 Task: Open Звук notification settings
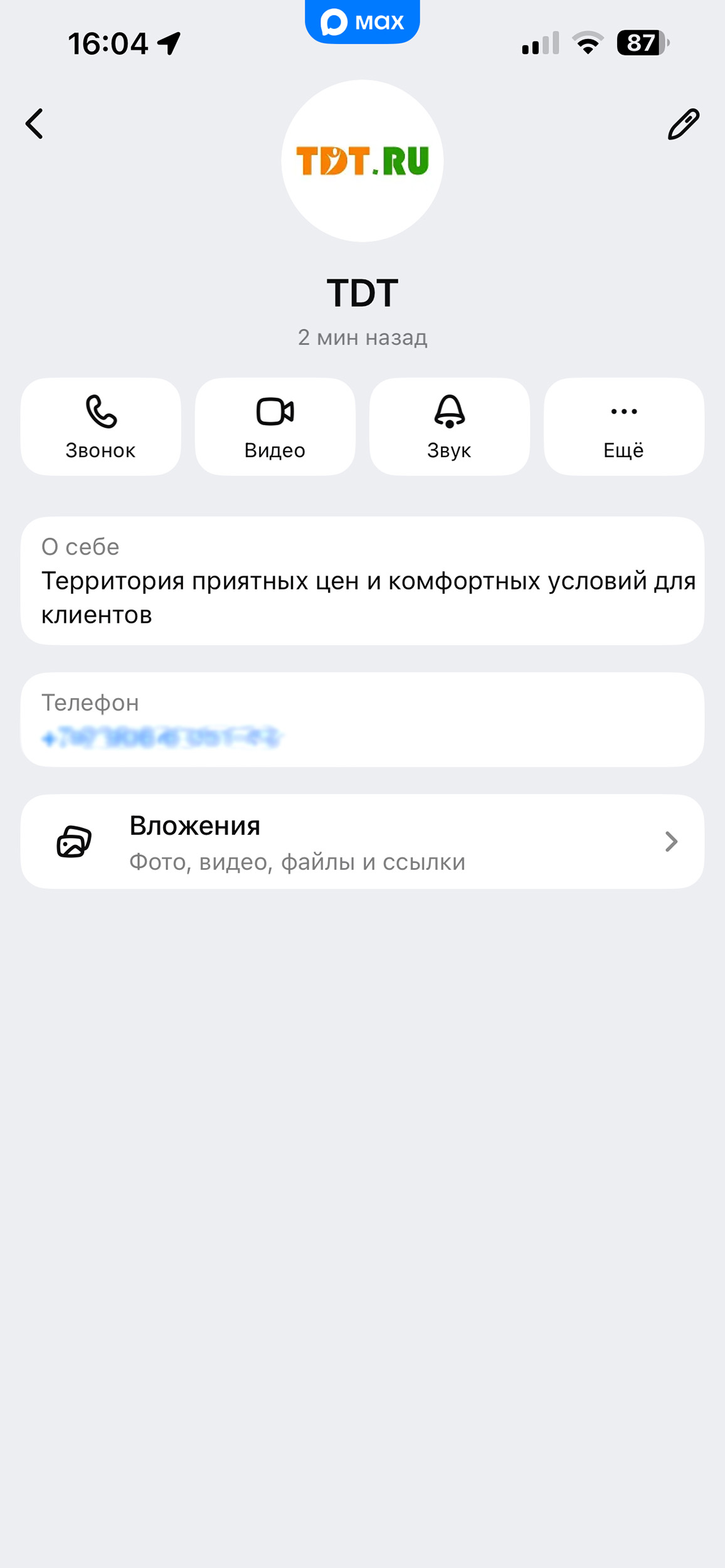click(450, 426)
